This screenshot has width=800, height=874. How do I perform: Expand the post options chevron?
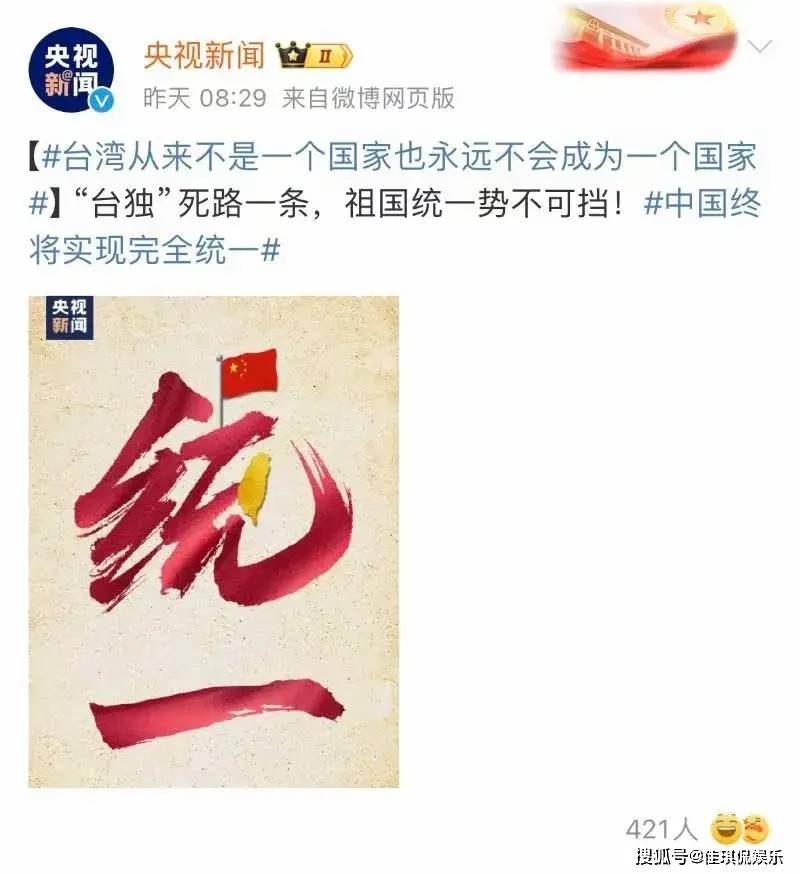[x=760, y=46]
